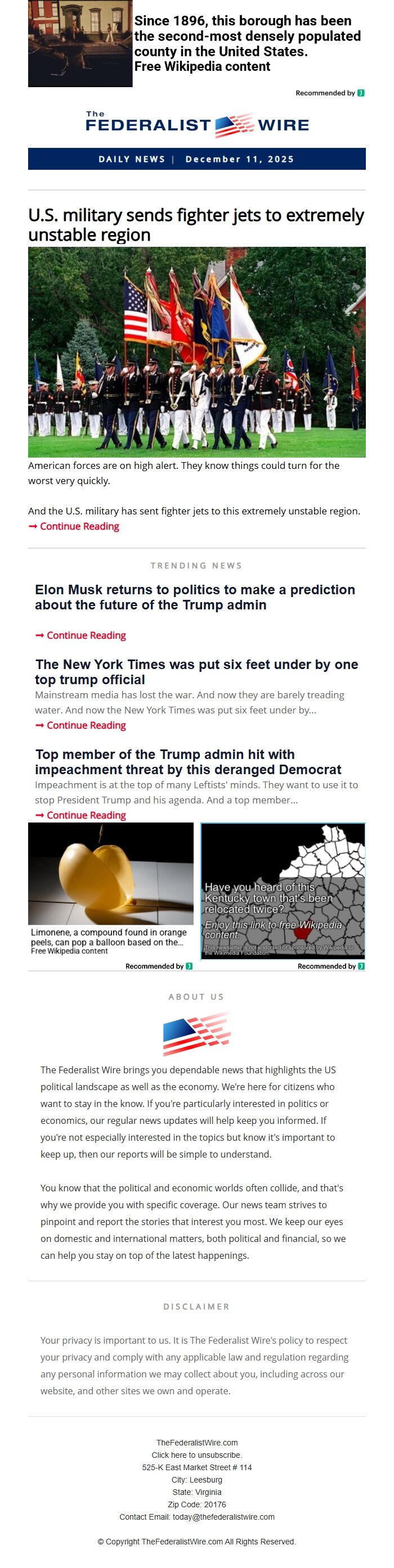Open the Kentucky town Wikipedia card
This screenshot has width=394, height=1568.
tap(283, 891)
